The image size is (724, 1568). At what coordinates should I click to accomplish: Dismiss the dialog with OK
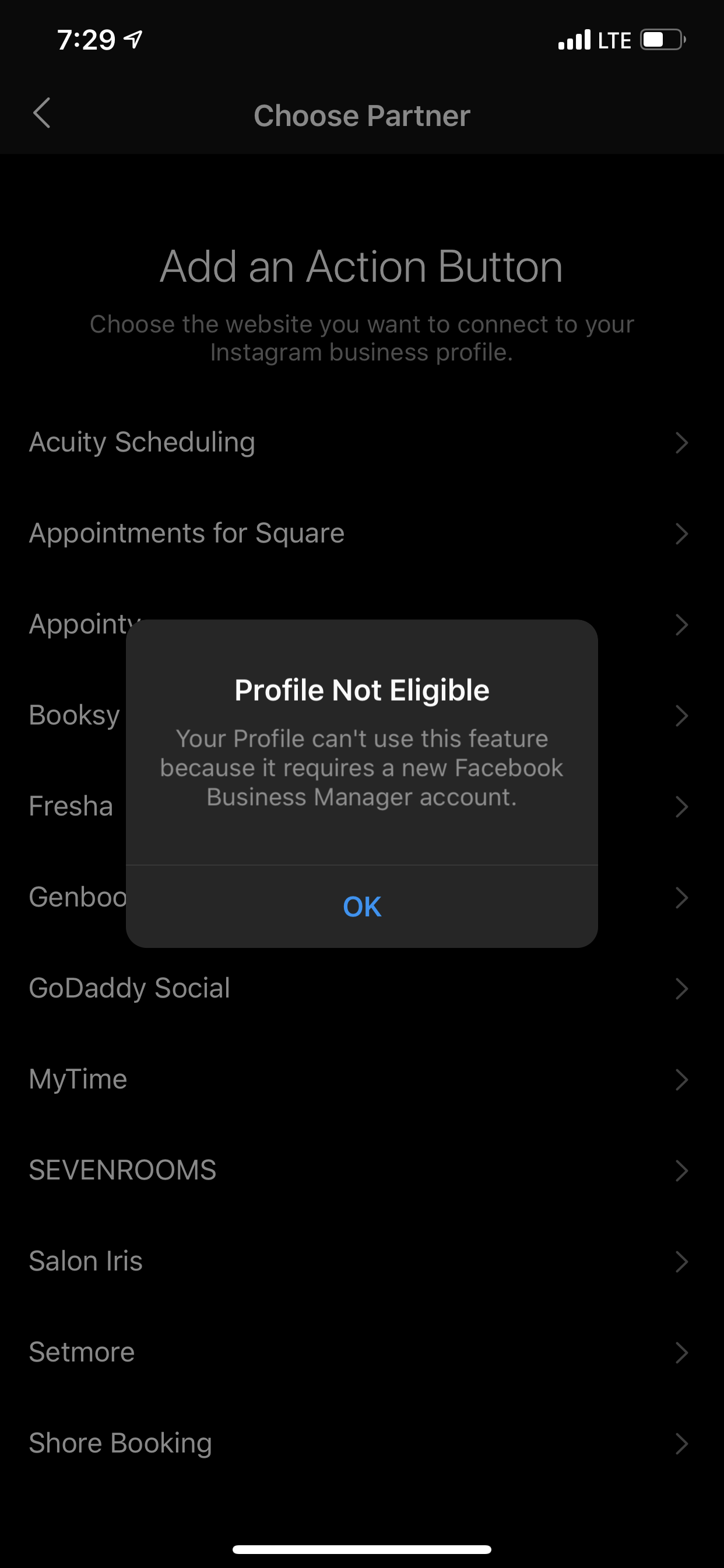pos(361,907)
